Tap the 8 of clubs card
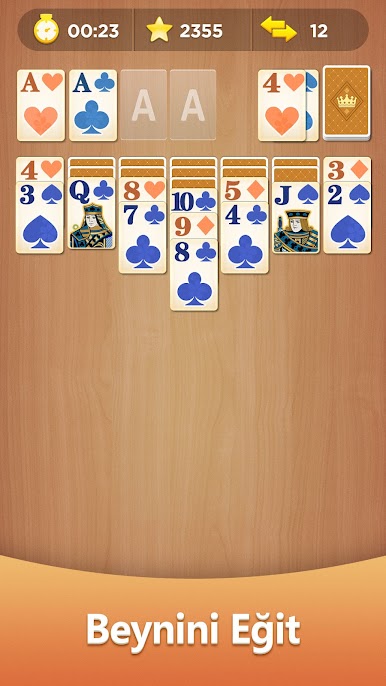 [x=194, y=275]
